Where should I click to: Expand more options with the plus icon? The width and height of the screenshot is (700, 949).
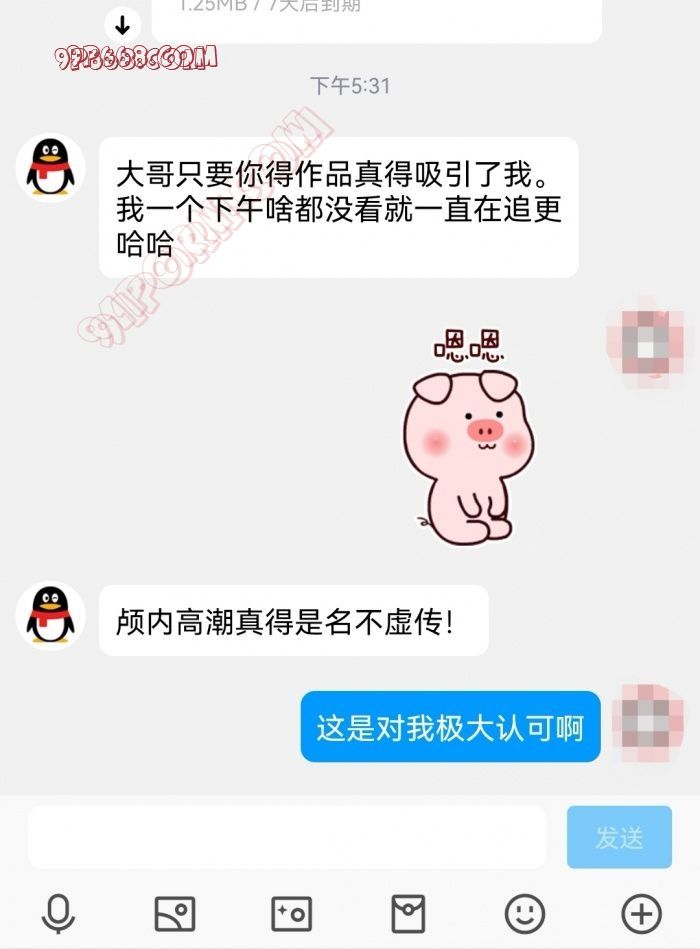tap(641, 913)
